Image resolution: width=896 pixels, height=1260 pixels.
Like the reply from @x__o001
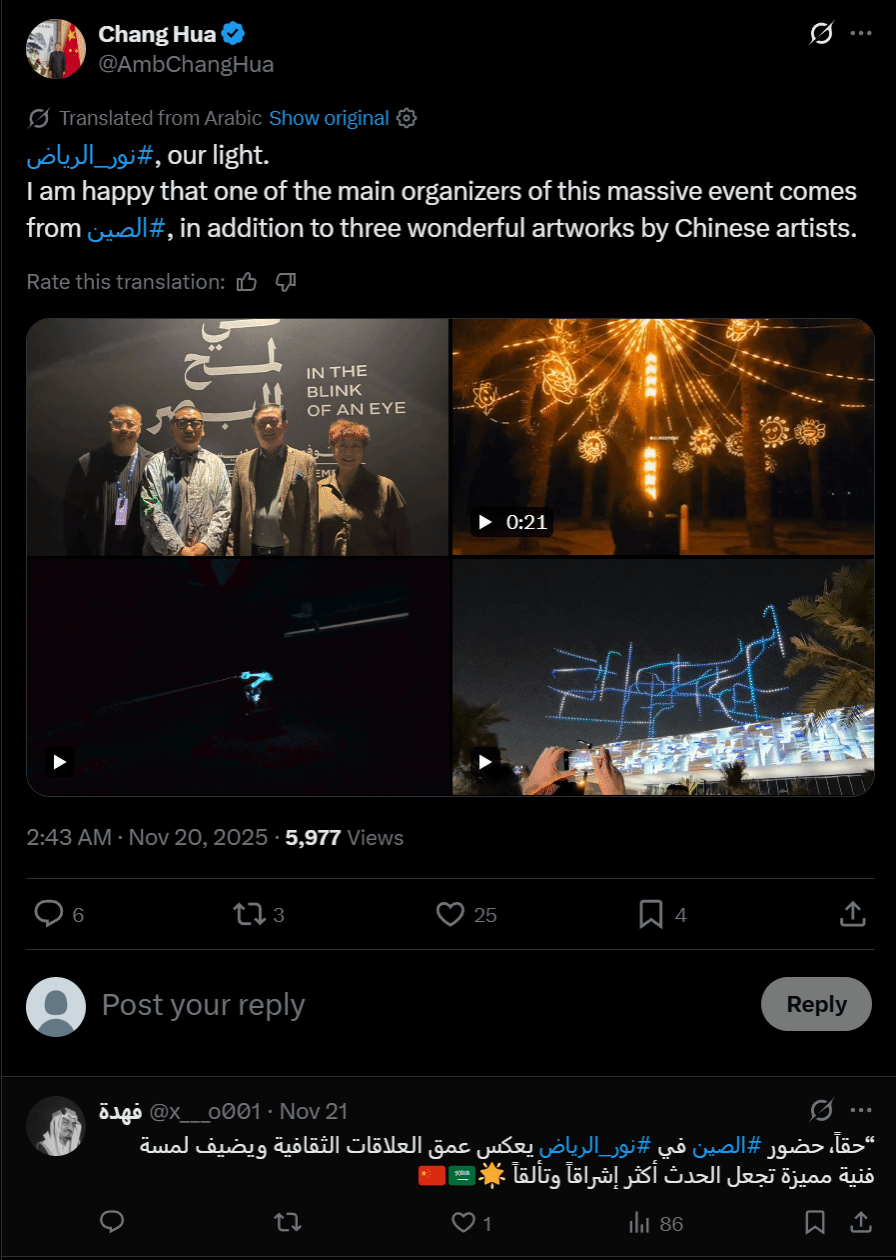[x=462, y=1222]
